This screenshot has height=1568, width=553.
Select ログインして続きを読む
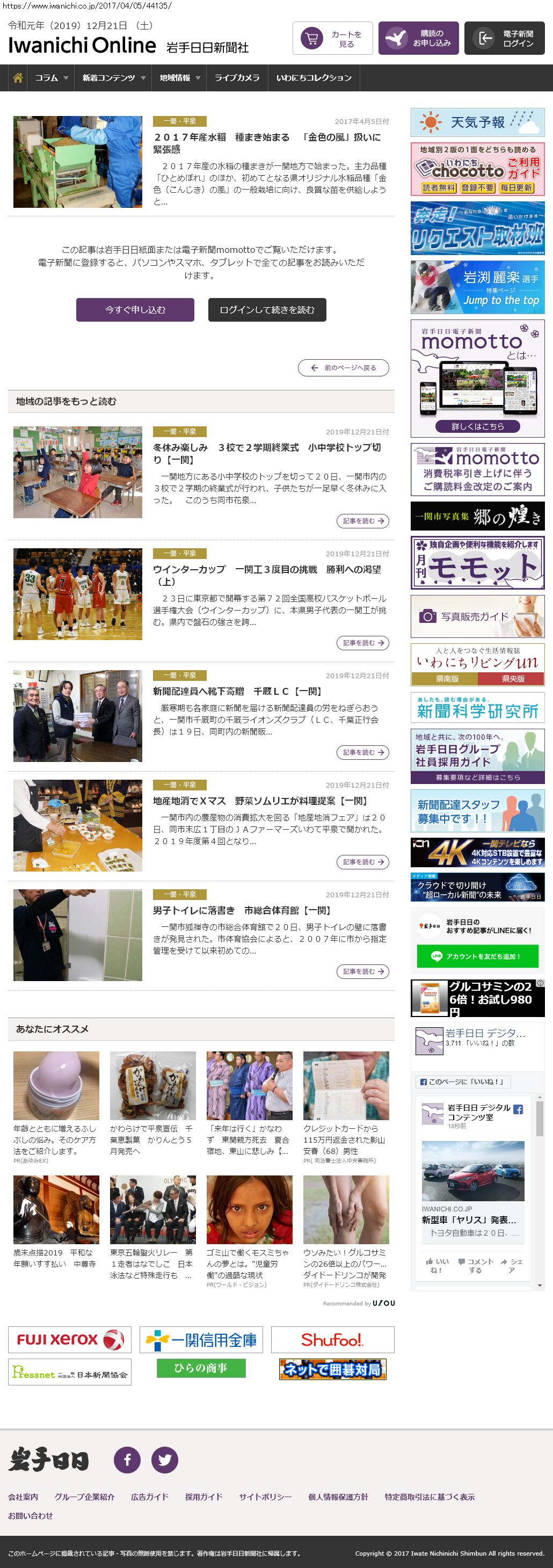(x=267, y=310)
